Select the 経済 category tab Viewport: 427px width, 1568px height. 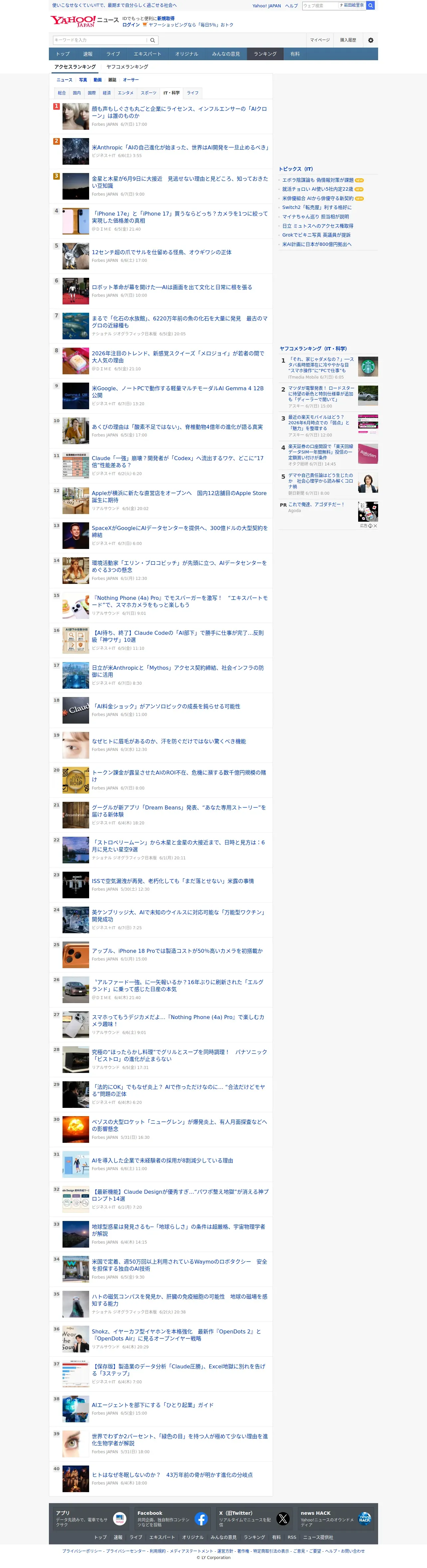(x=106, y=93)
